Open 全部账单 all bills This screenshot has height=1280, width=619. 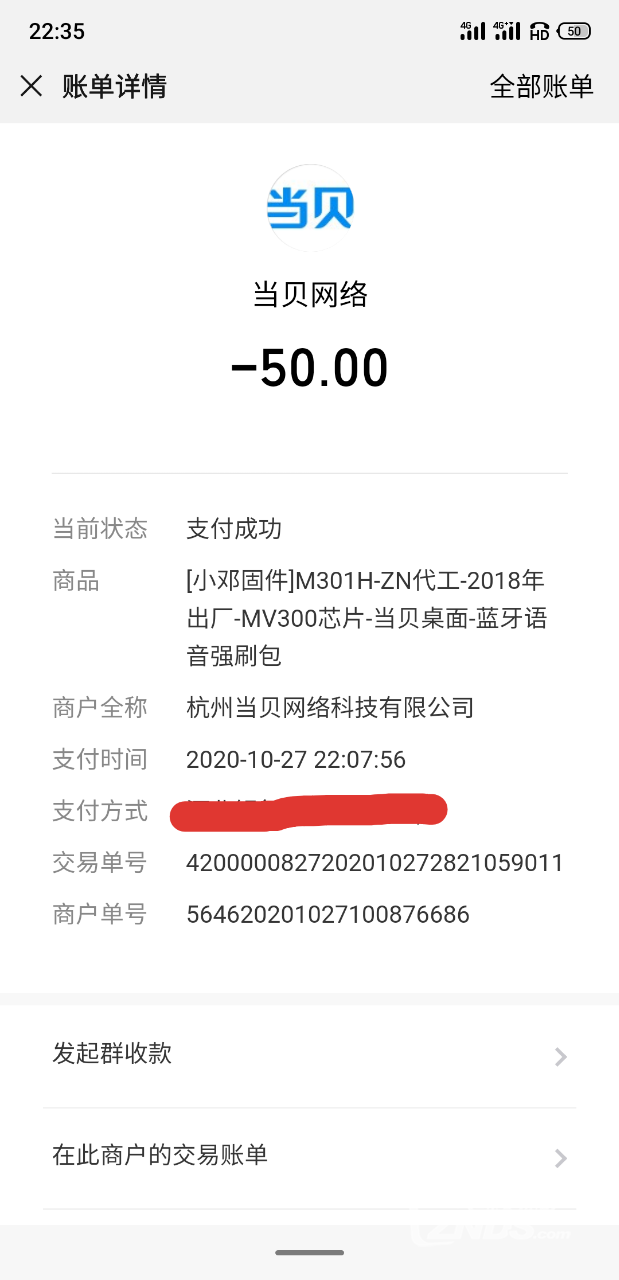click(x=541, y=86)
